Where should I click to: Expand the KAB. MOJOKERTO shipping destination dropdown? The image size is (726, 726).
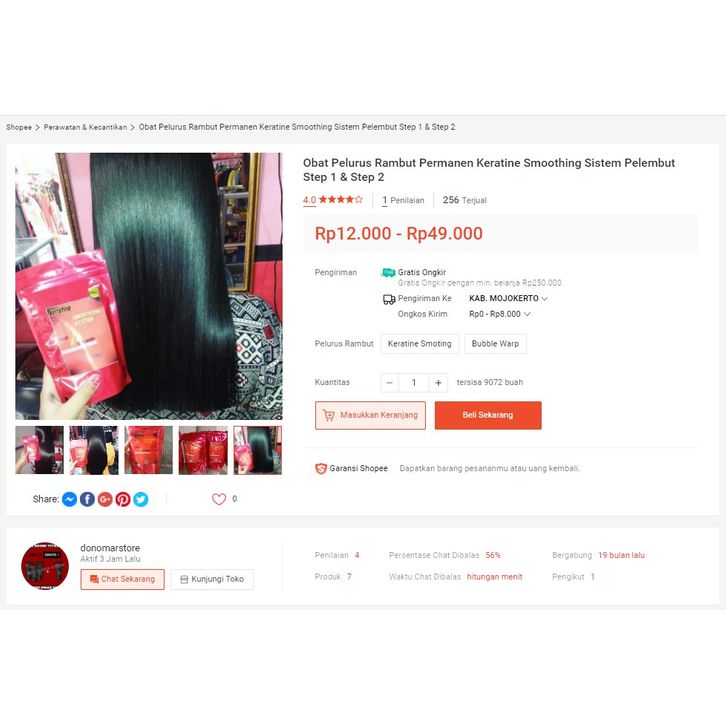click(x=509, y=298)
